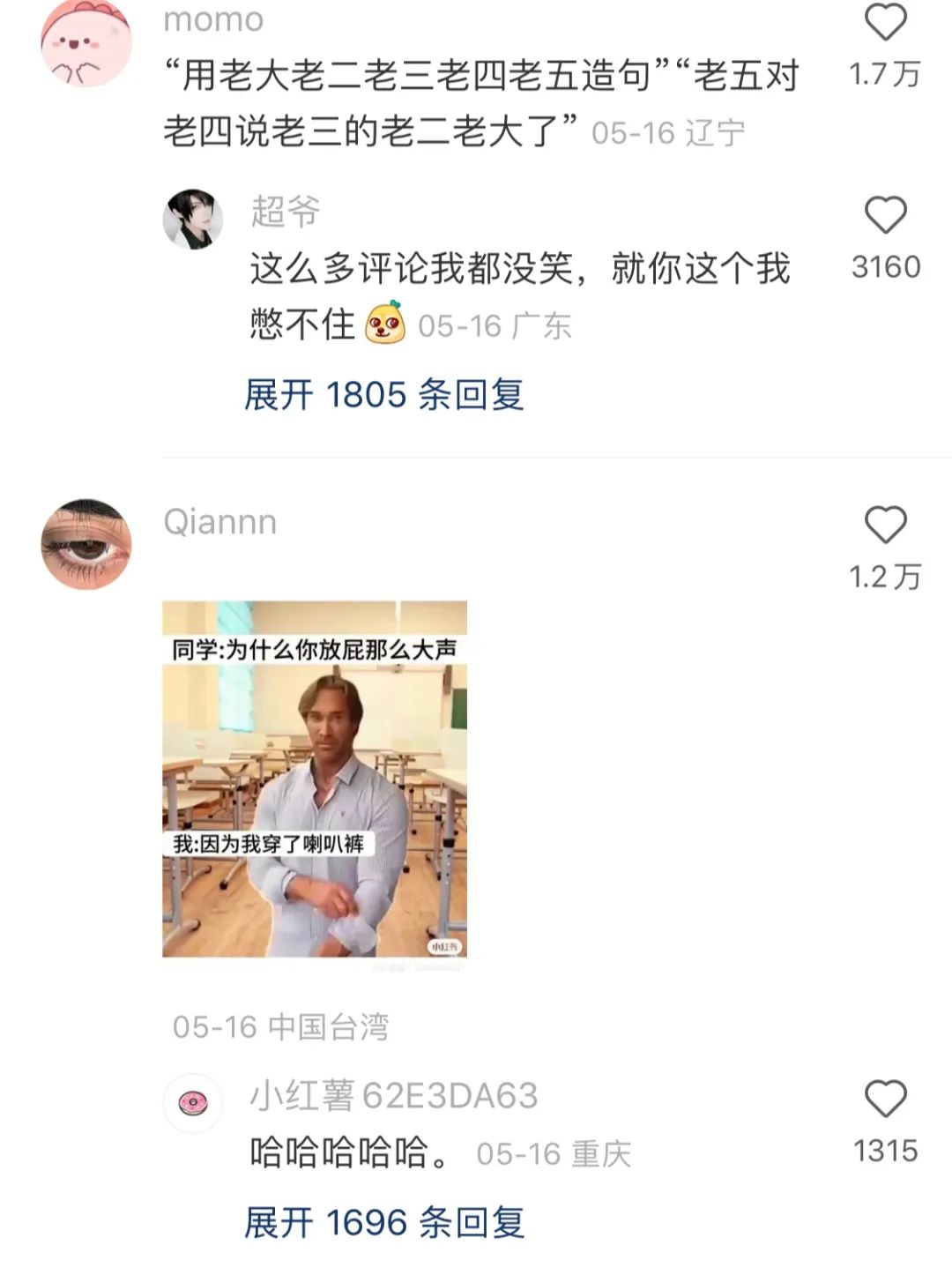The height and width of the screenshot is (1275, 952).
Task: Like 超爷's reply
Action: 885,215
